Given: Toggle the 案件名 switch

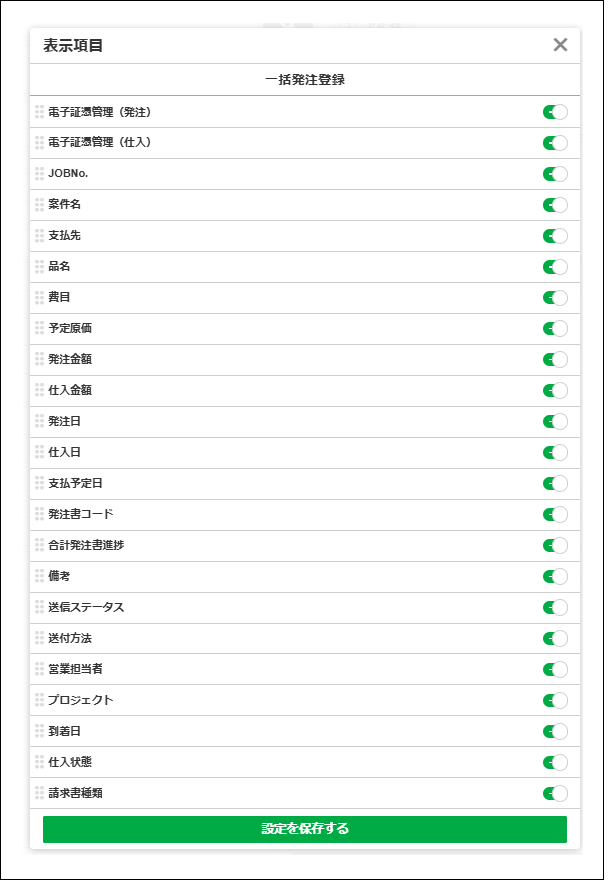Looking at the screenshot, I should (555, 205).
